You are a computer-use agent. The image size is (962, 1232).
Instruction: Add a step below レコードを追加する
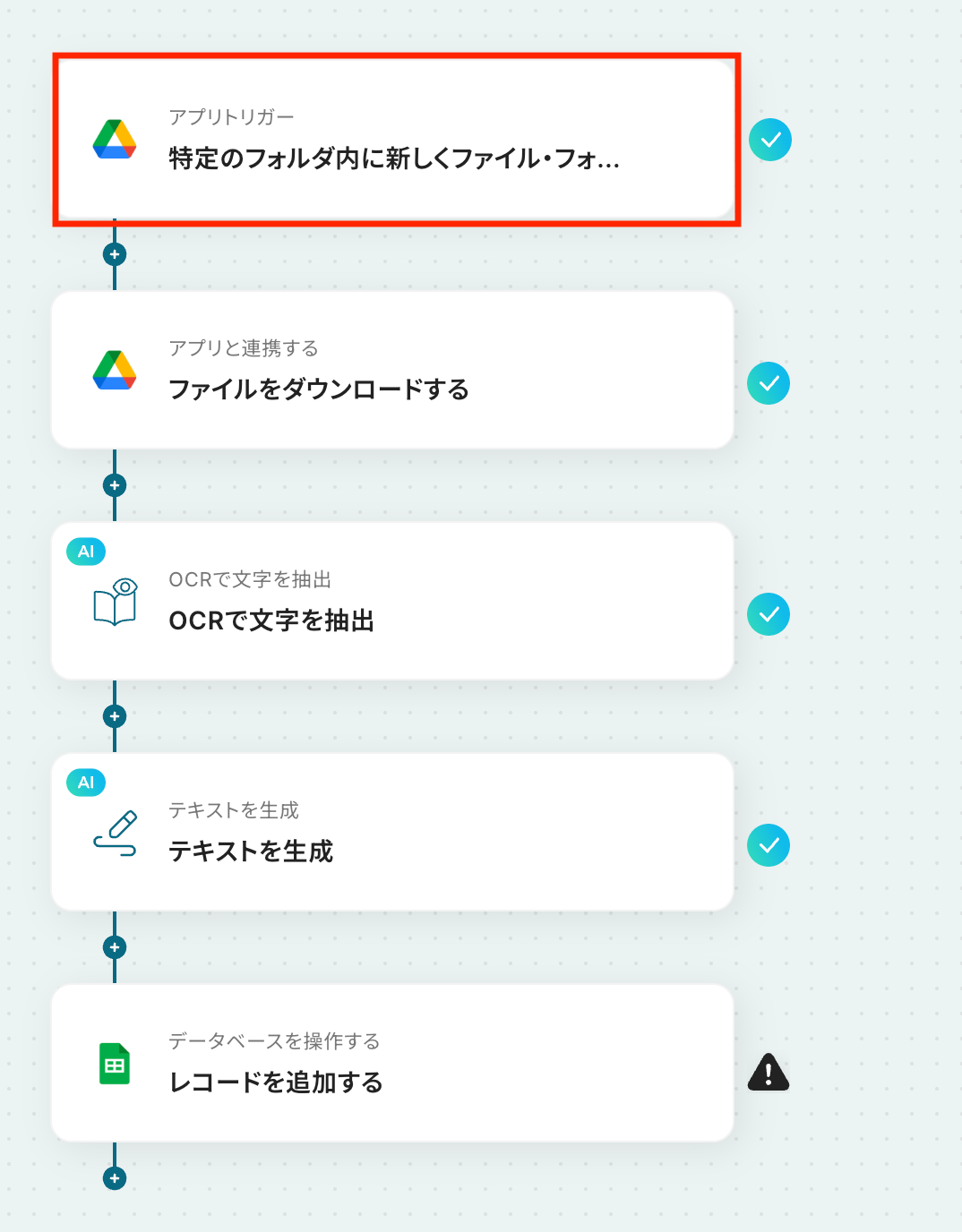[x=115, y=1178]
